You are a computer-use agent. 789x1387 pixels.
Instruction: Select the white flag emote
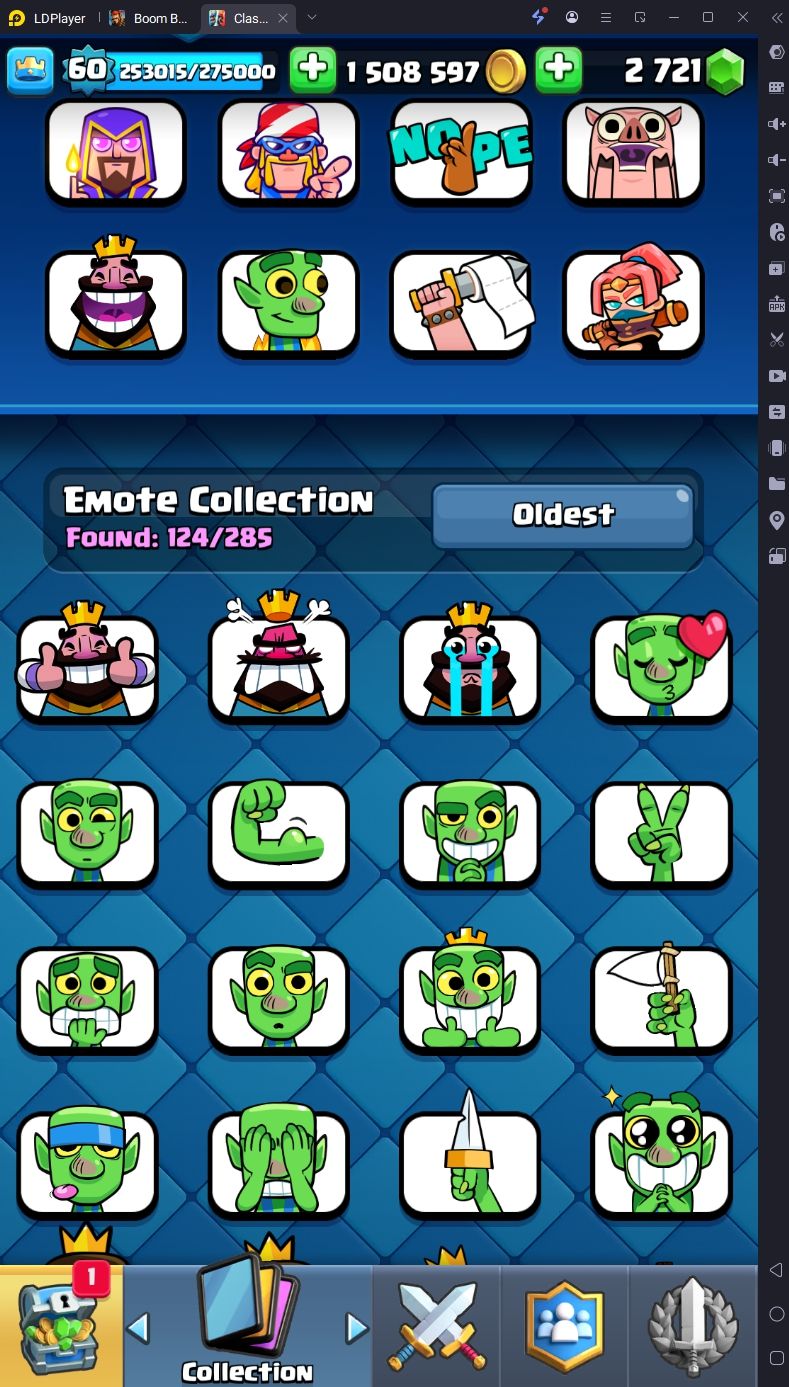[x=661, y=1000]
